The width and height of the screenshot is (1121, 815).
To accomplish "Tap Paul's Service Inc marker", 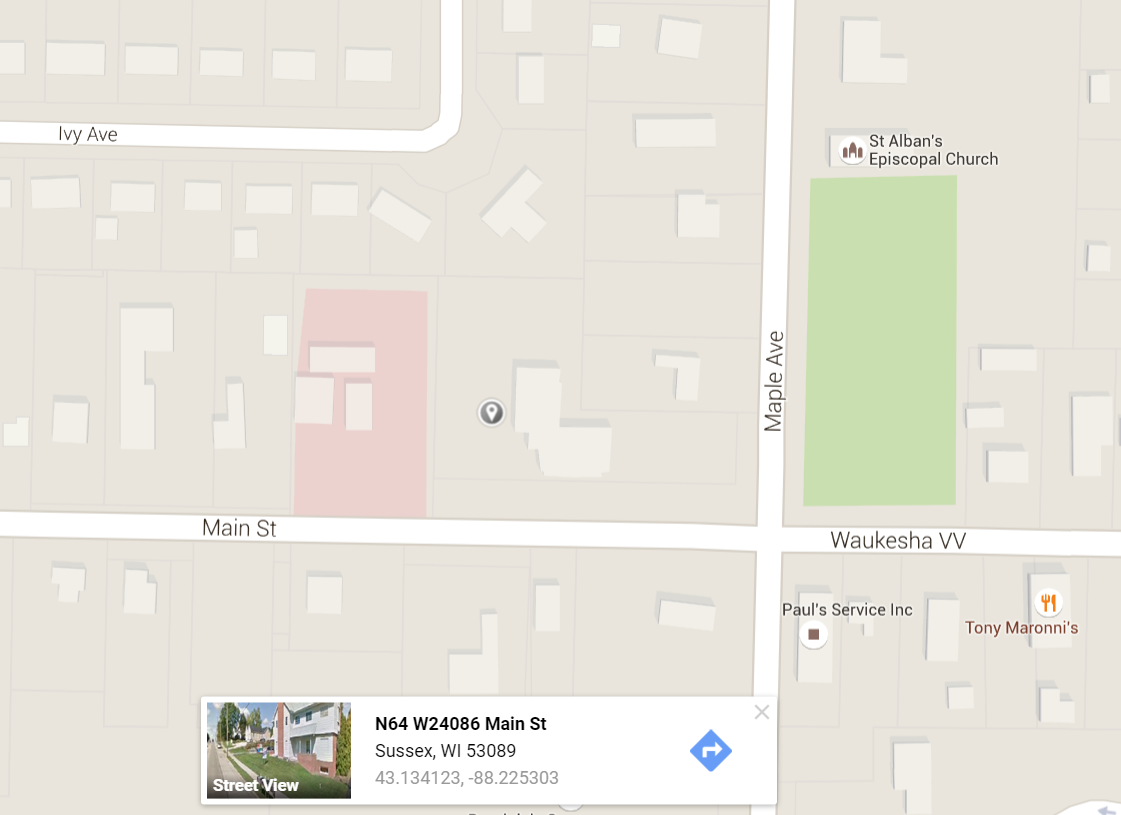I will [x=814, y=634].
